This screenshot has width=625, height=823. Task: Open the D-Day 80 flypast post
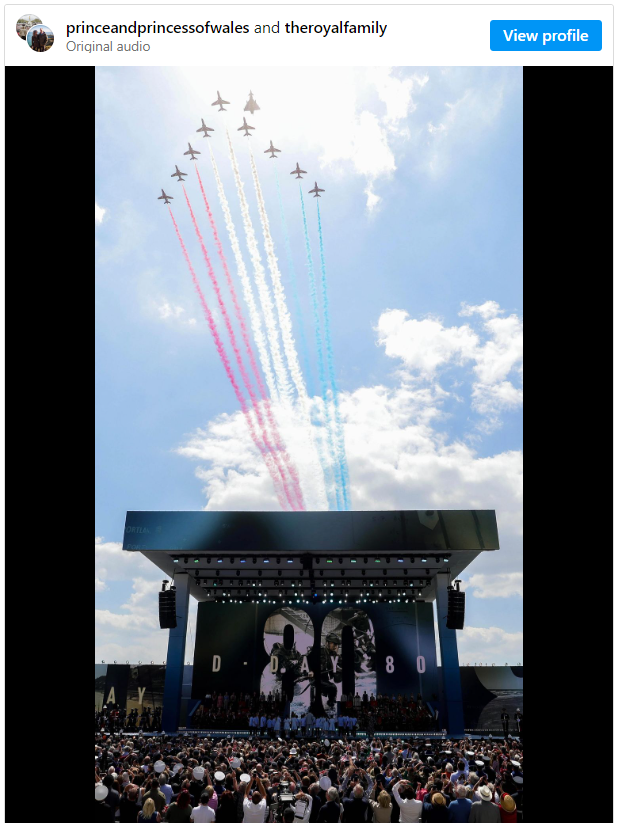coord(309,440)
